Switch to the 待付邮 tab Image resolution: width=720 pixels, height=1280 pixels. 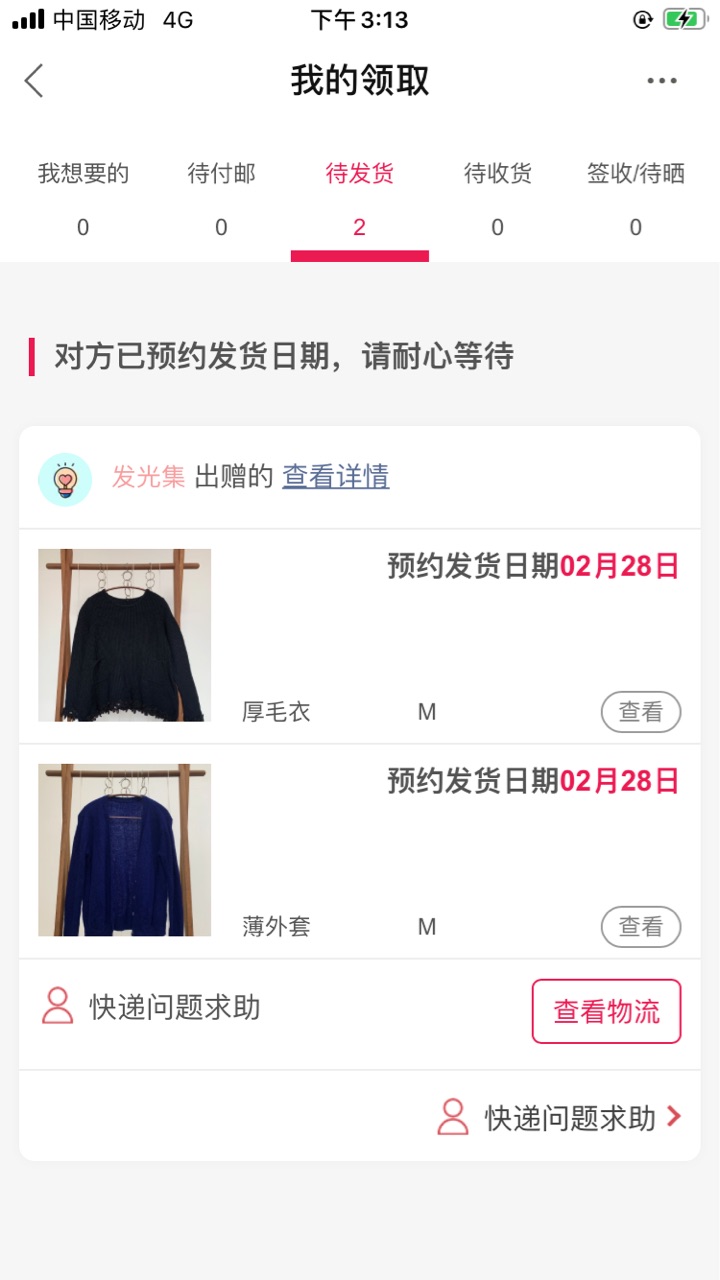221,200
